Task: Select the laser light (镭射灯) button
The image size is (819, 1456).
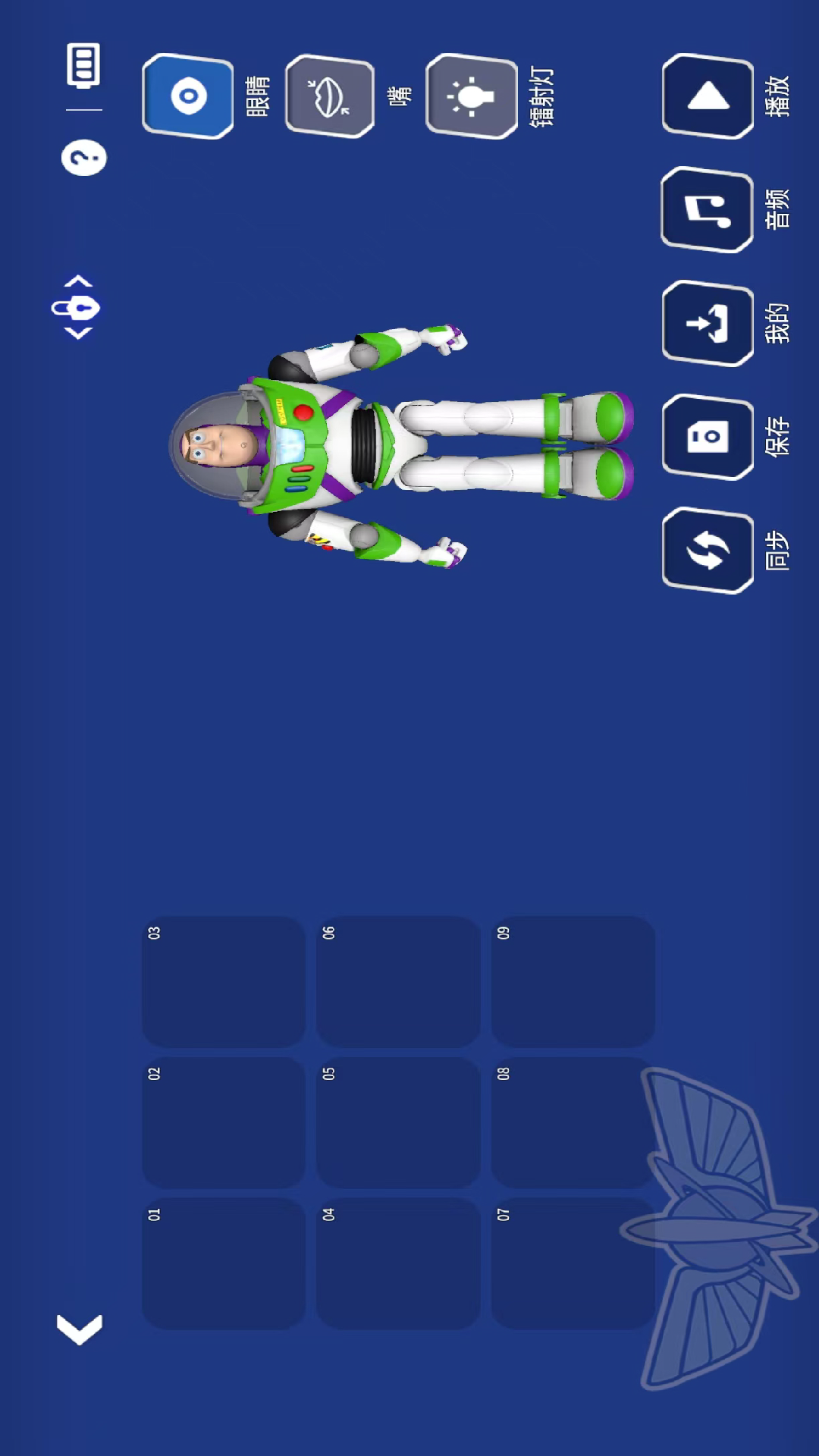Action: tap(472, 96)
